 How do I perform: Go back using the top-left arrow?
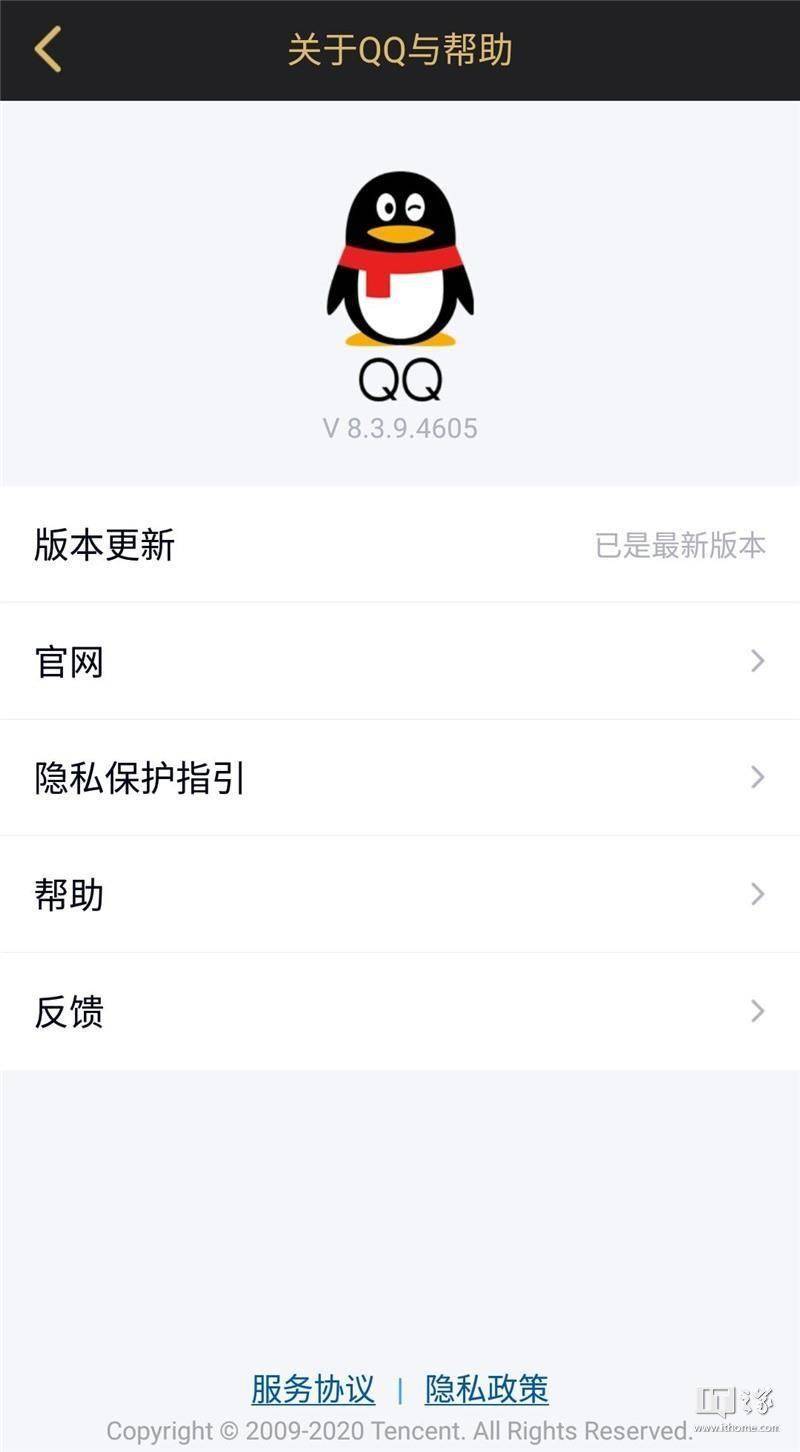coord(47,49)
